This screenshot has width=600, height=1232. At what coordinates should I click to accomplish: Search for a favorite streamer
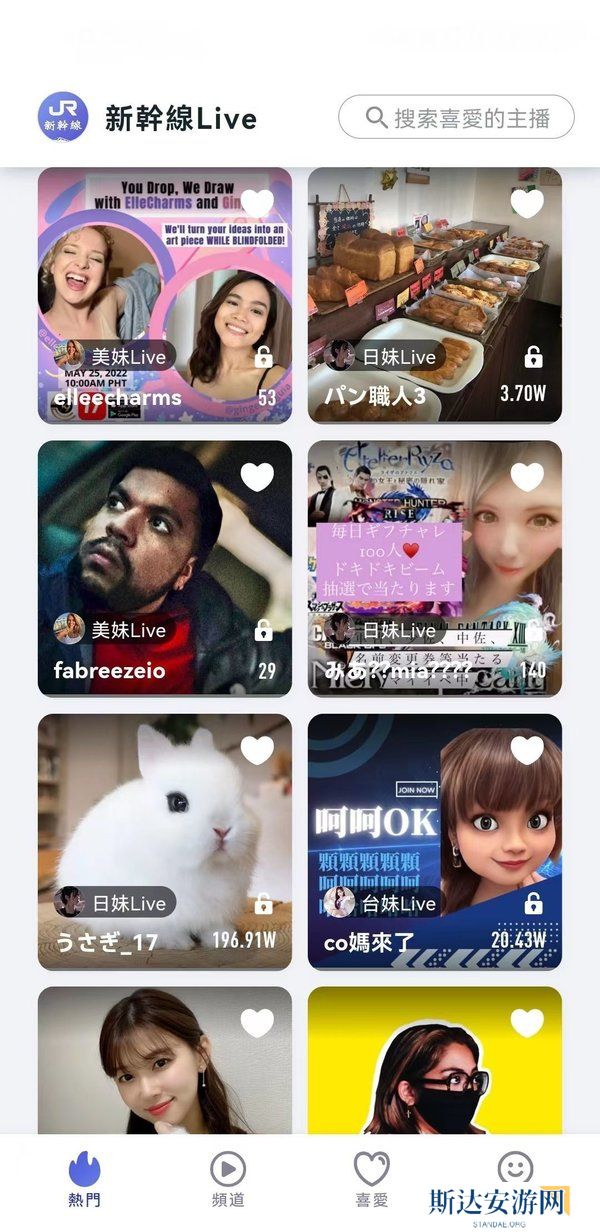pyautogui.click(x=457, y=118)
